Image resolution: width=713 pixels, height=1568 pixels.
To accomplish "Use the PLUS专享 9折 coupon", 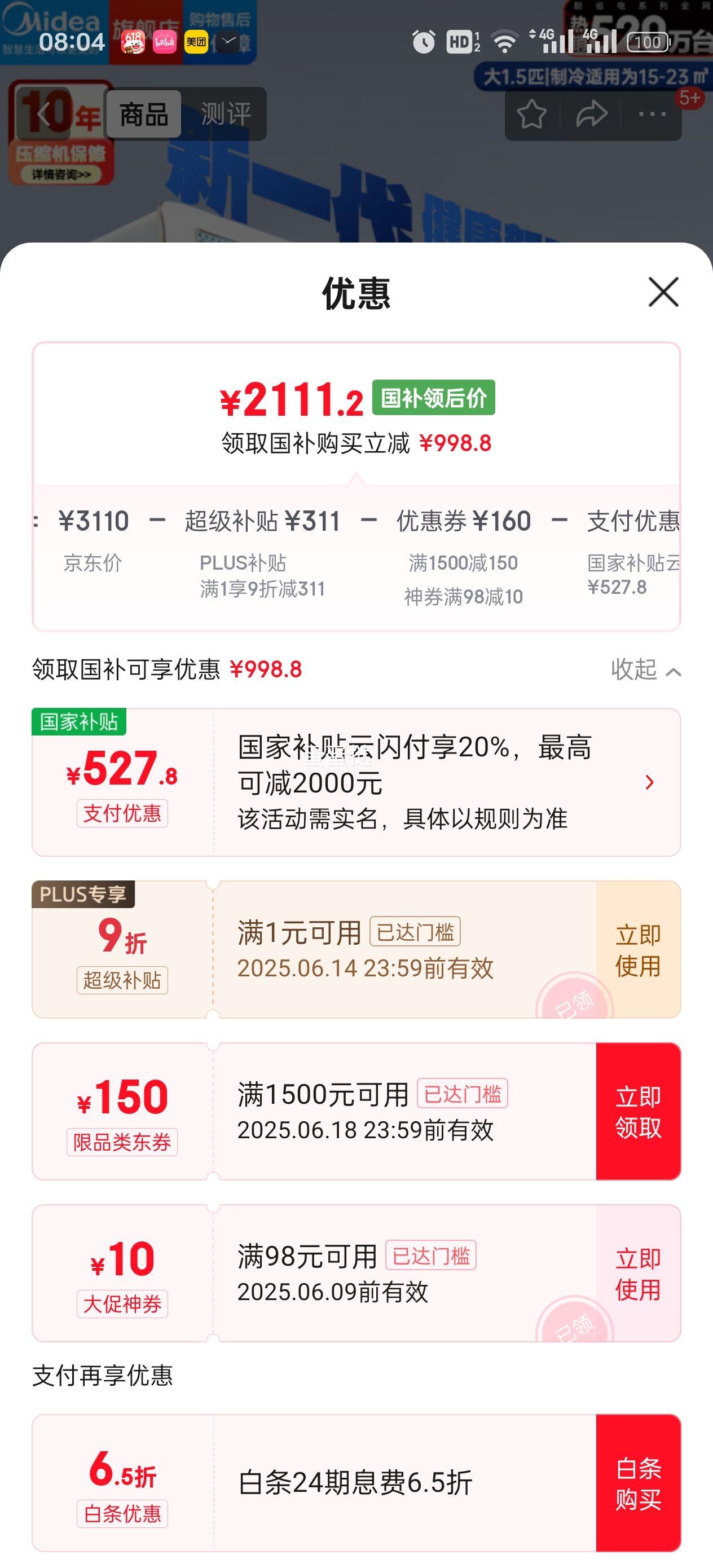I will pyautogui.click(x=637, y=950).
